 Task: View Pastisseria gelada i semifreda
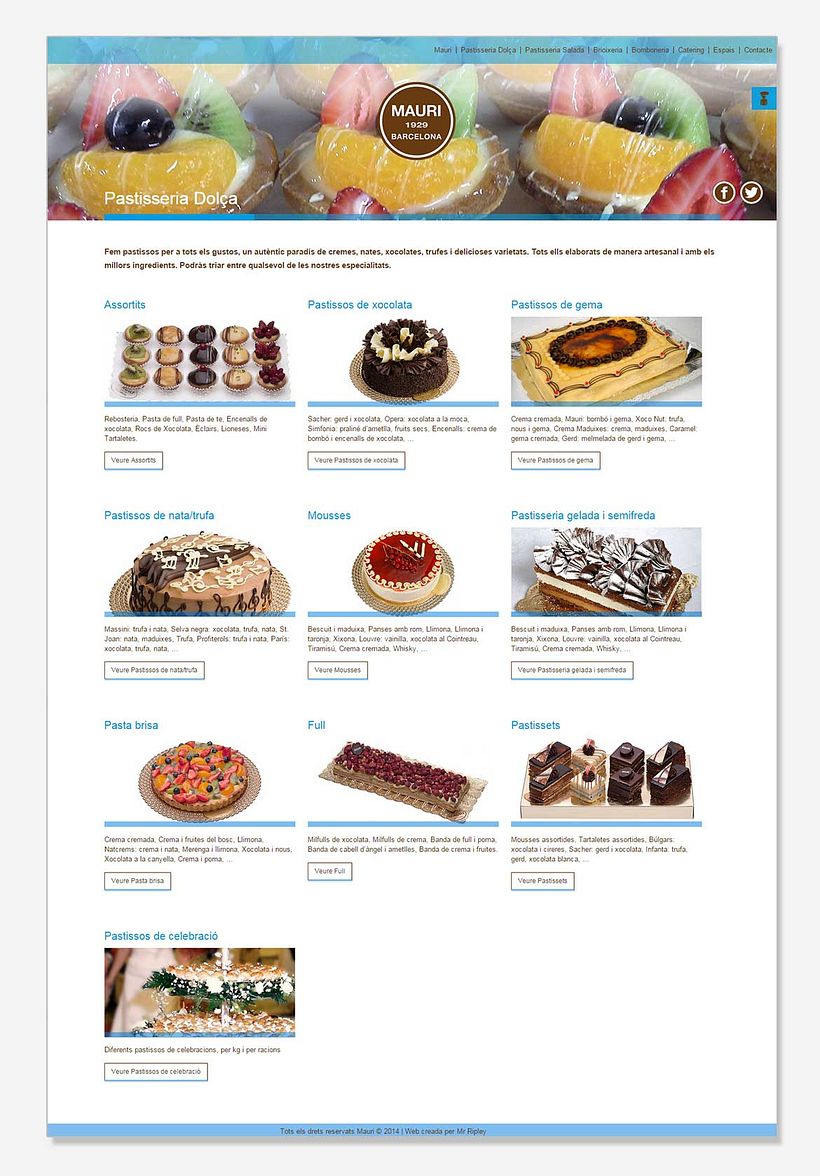[572, 670]
